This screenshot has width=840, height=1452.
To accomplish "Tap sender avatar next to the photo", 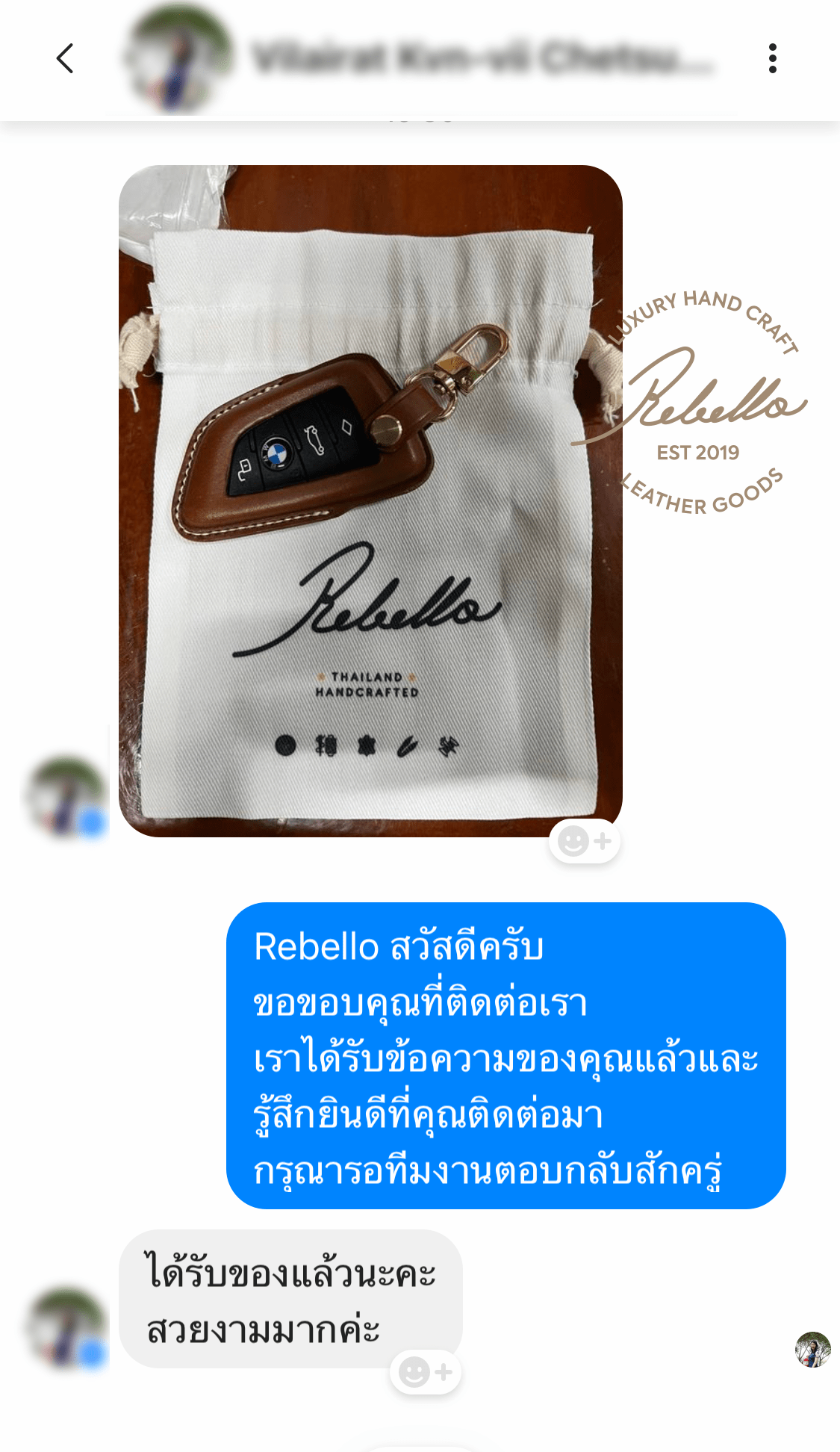I will (66, 797).
